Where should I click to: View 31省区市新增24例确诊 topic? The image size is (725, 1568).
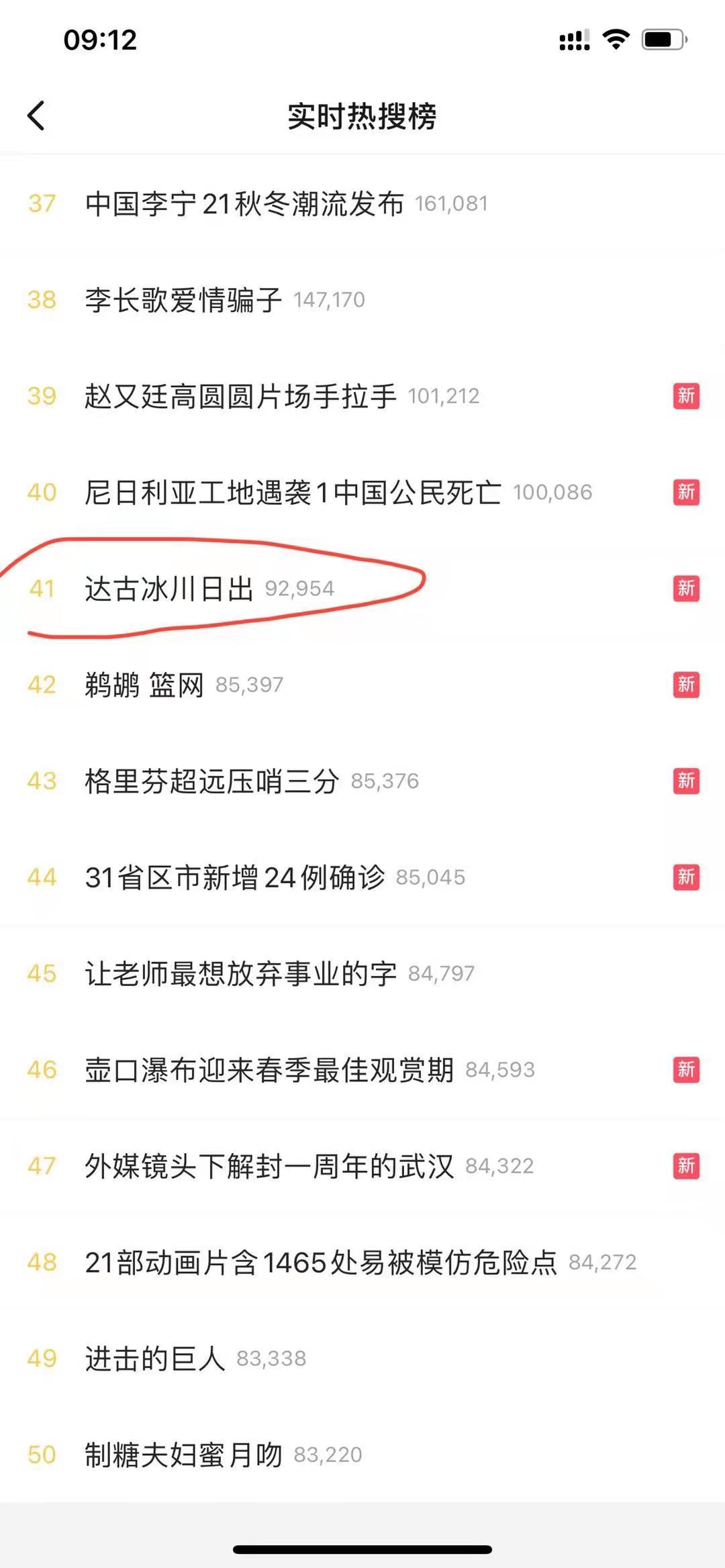235,877
